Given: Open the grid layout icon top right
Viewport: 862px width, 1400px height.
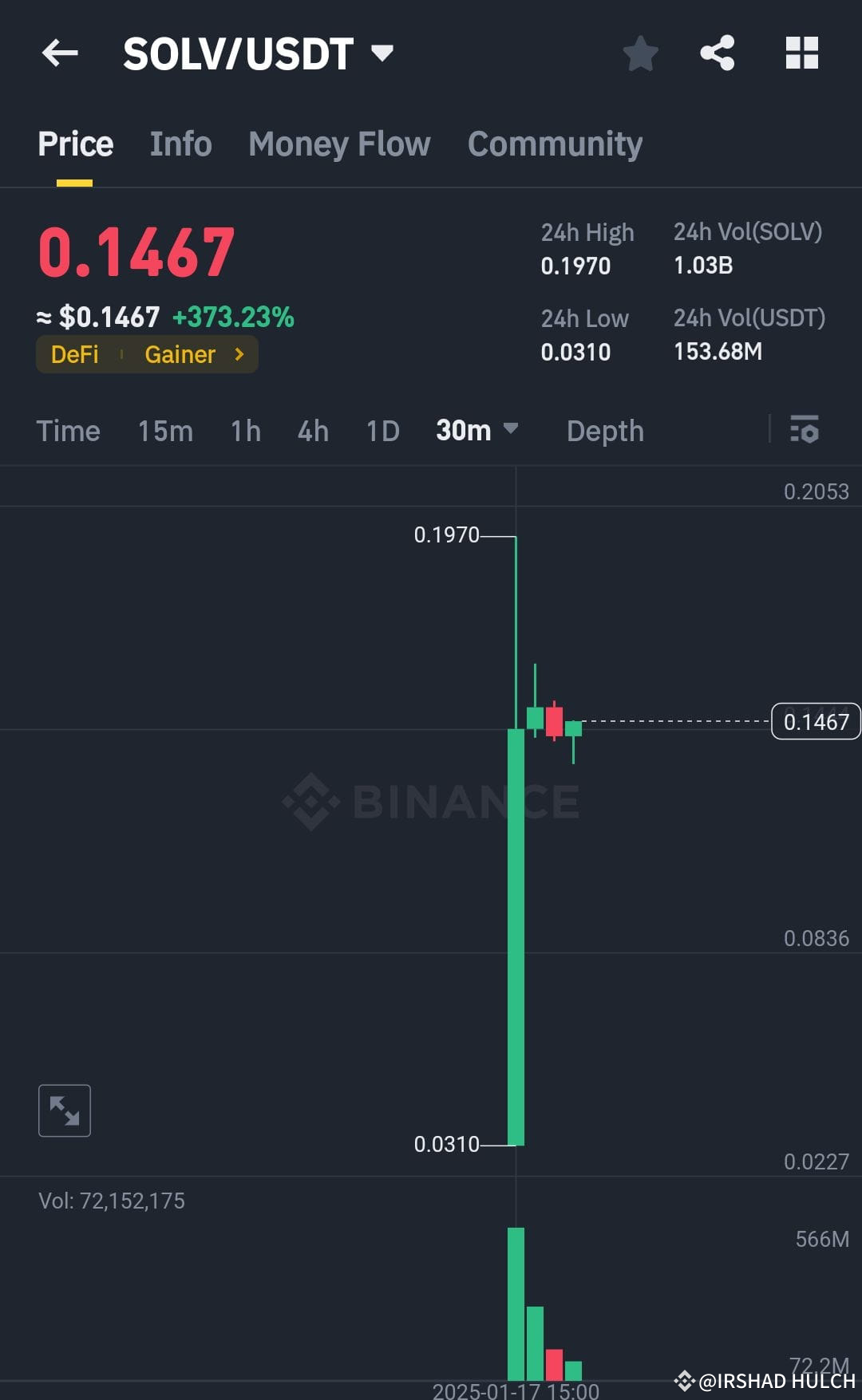Looking at the screenshot, I should coord(801,53).
